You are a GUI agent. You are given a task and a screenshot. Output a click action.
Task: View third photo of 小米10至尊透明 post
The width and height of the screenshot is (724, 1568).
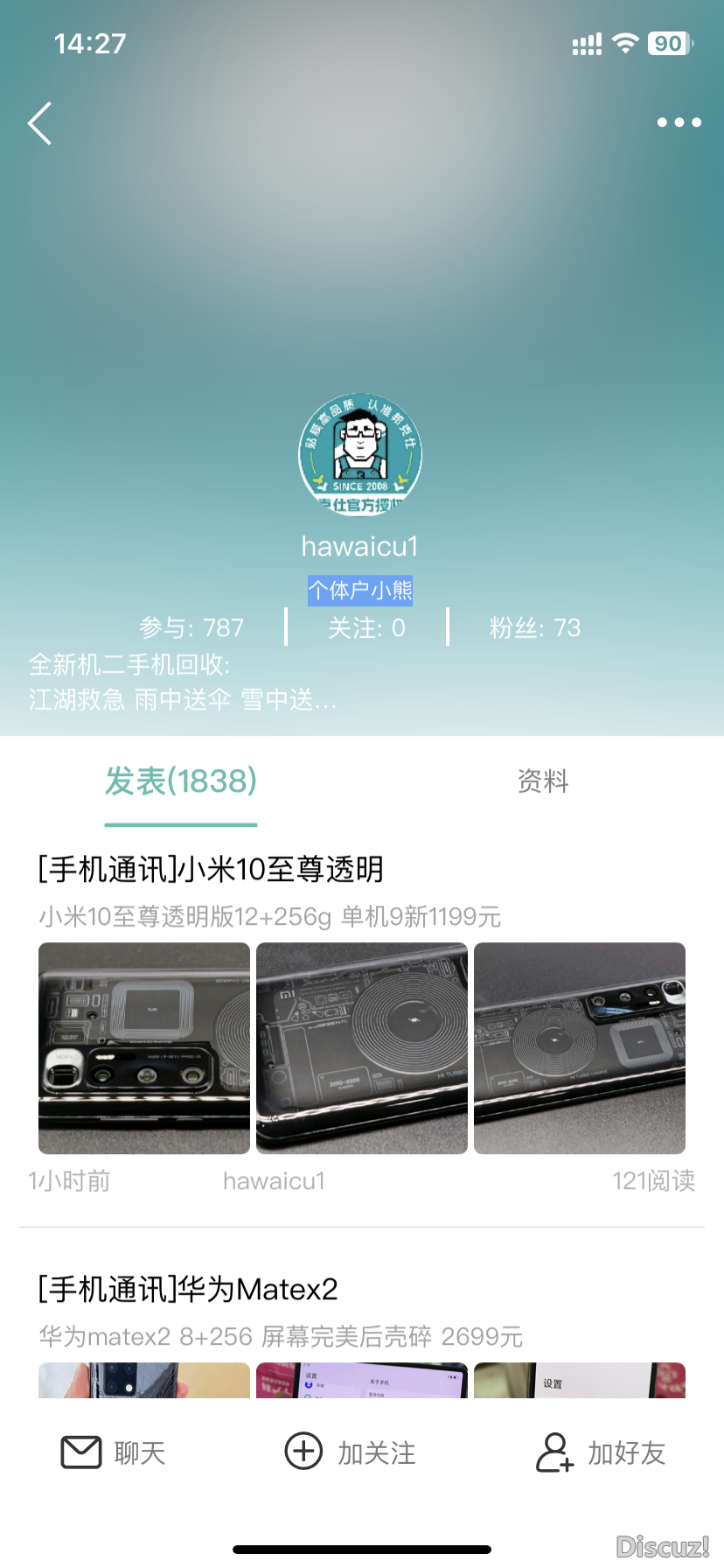(x=580, y=1048)
